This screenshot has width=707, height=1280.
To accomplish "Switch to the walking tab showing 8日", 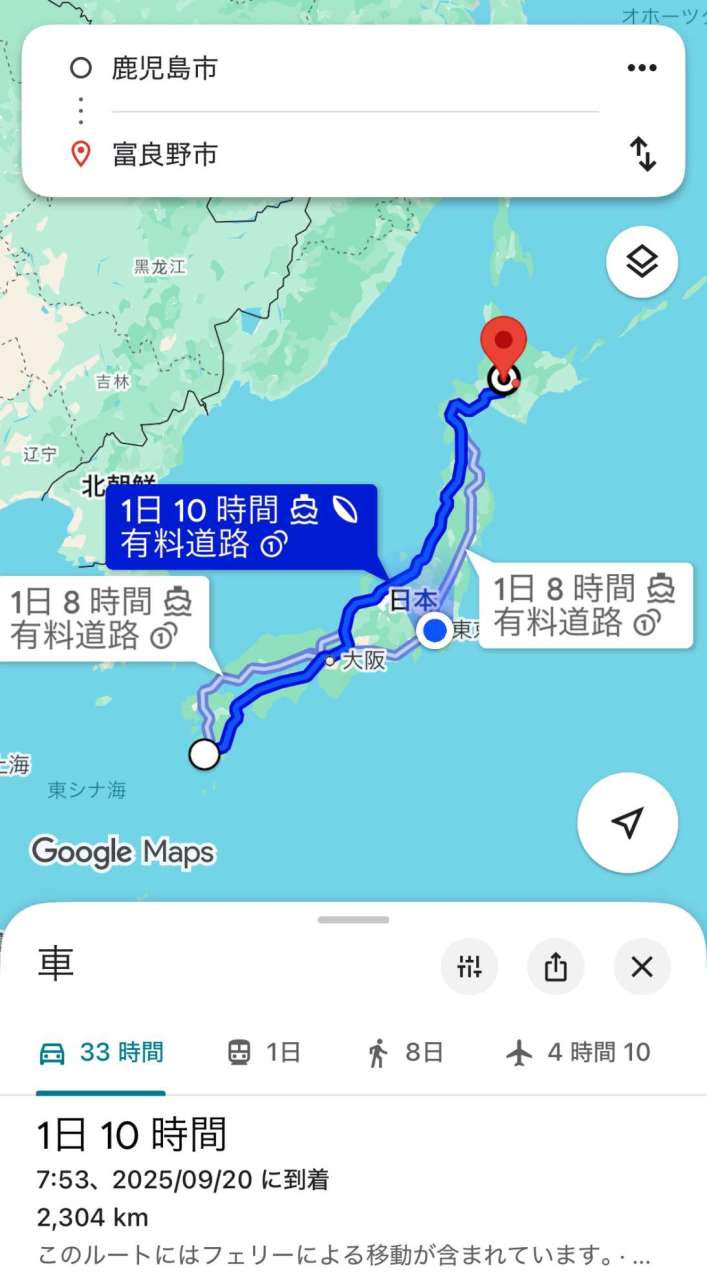I will tap(404, 1052).
